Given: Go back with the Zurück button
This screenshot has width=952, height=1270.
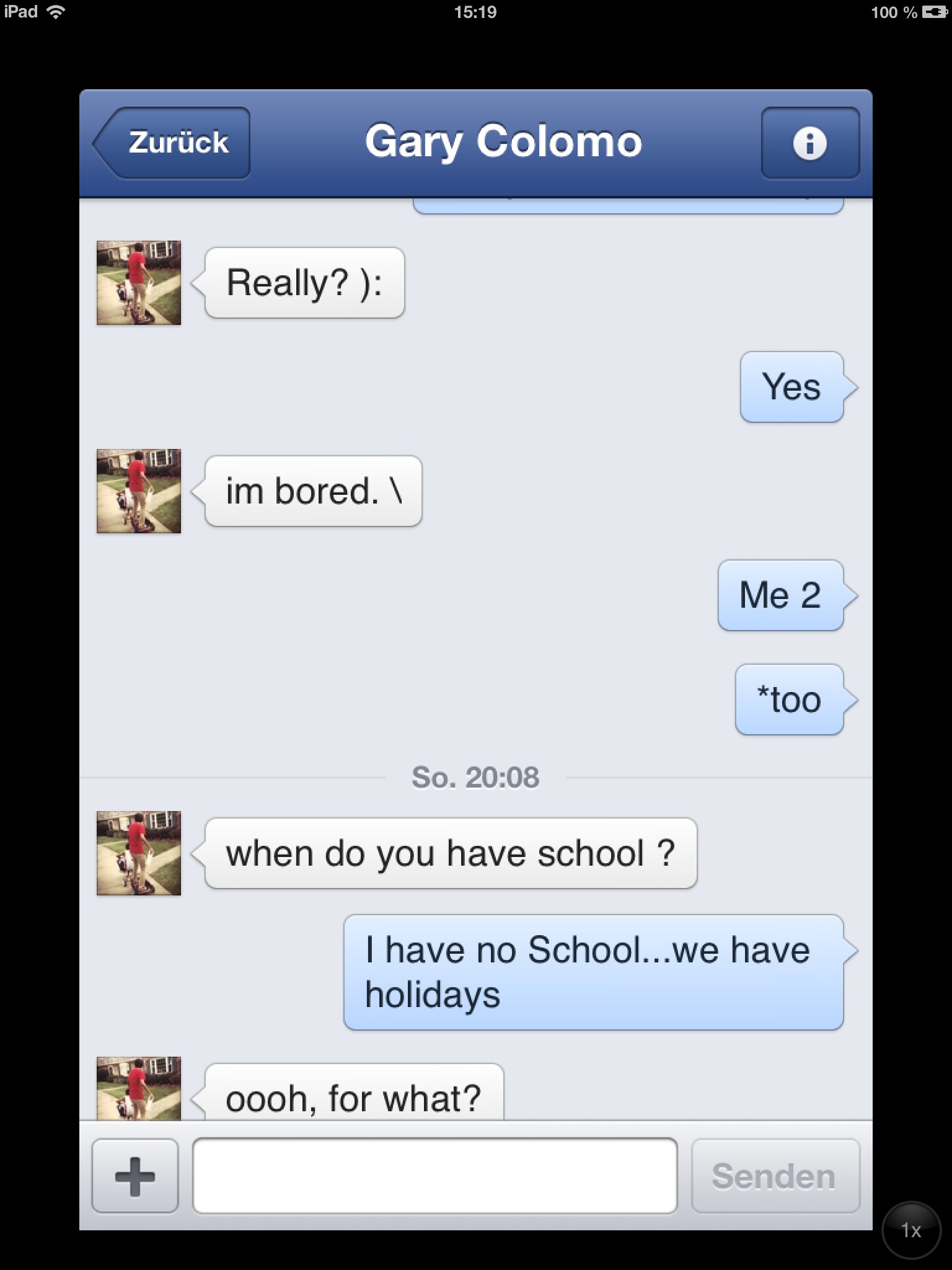Looking at the screenshot, I should 174,143.
